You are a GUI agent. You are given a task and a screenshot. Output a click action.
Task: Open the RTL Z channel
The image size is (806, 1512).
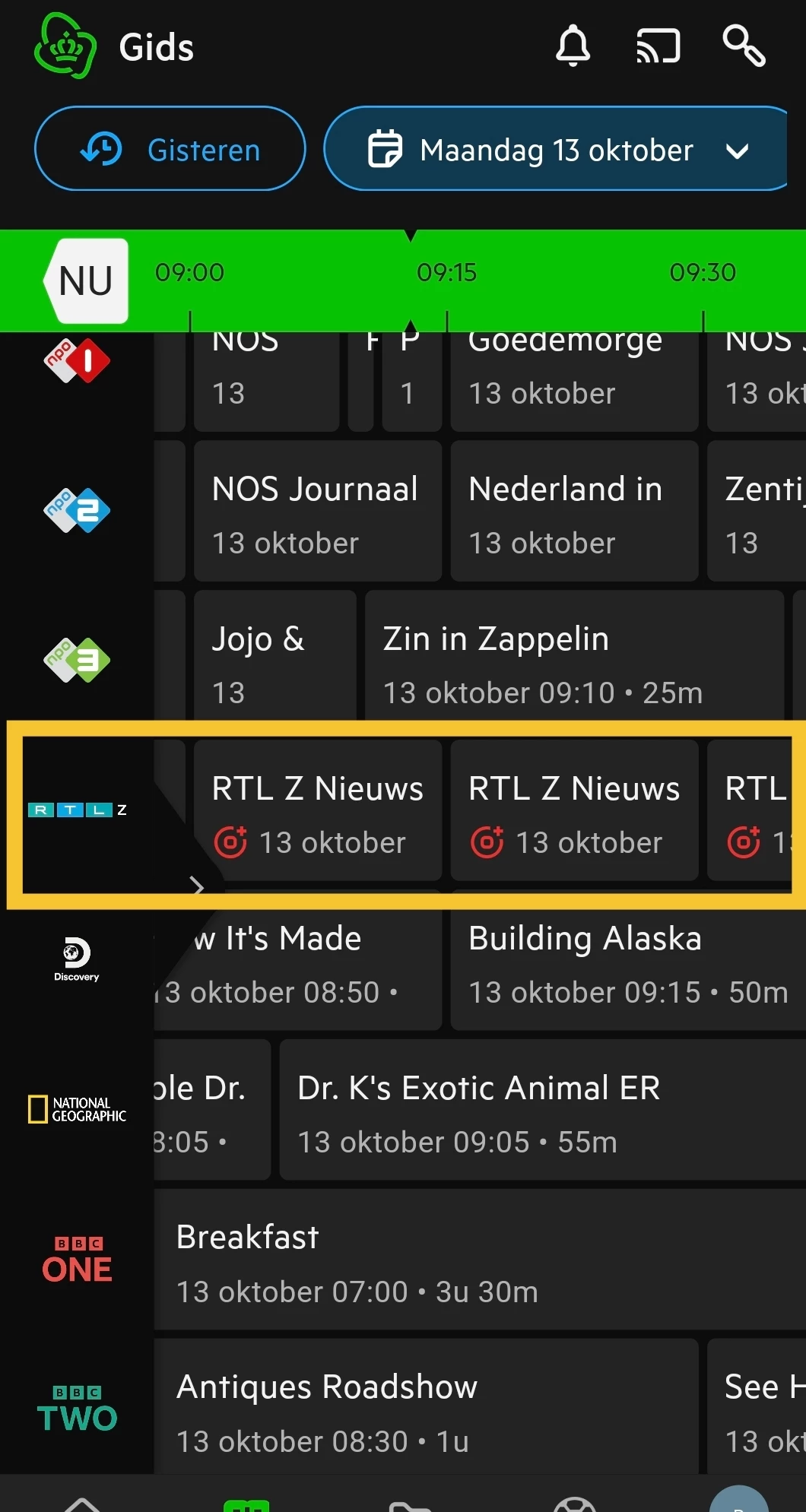[77, 810]
